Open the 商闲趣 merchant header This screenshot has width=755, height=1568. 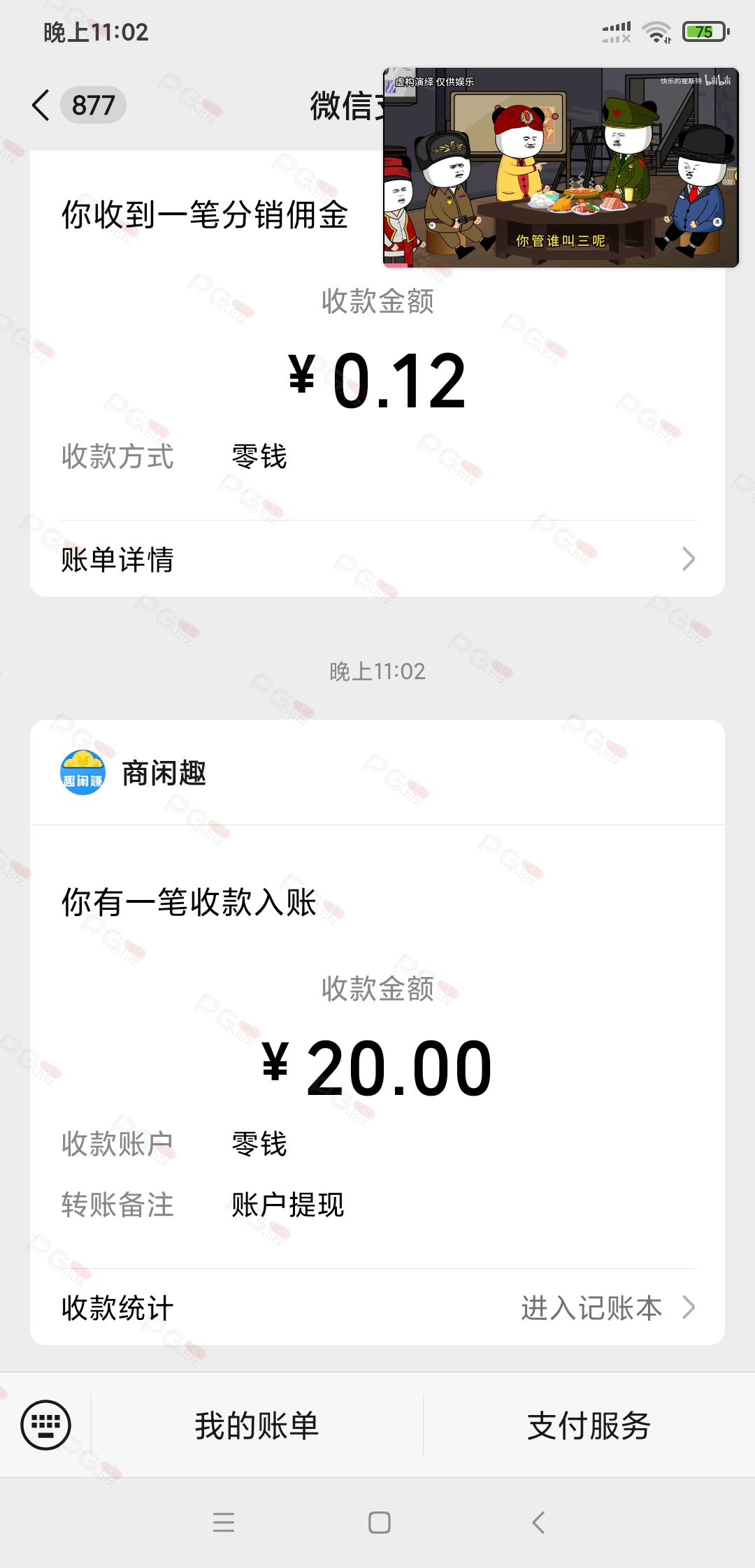377,773
